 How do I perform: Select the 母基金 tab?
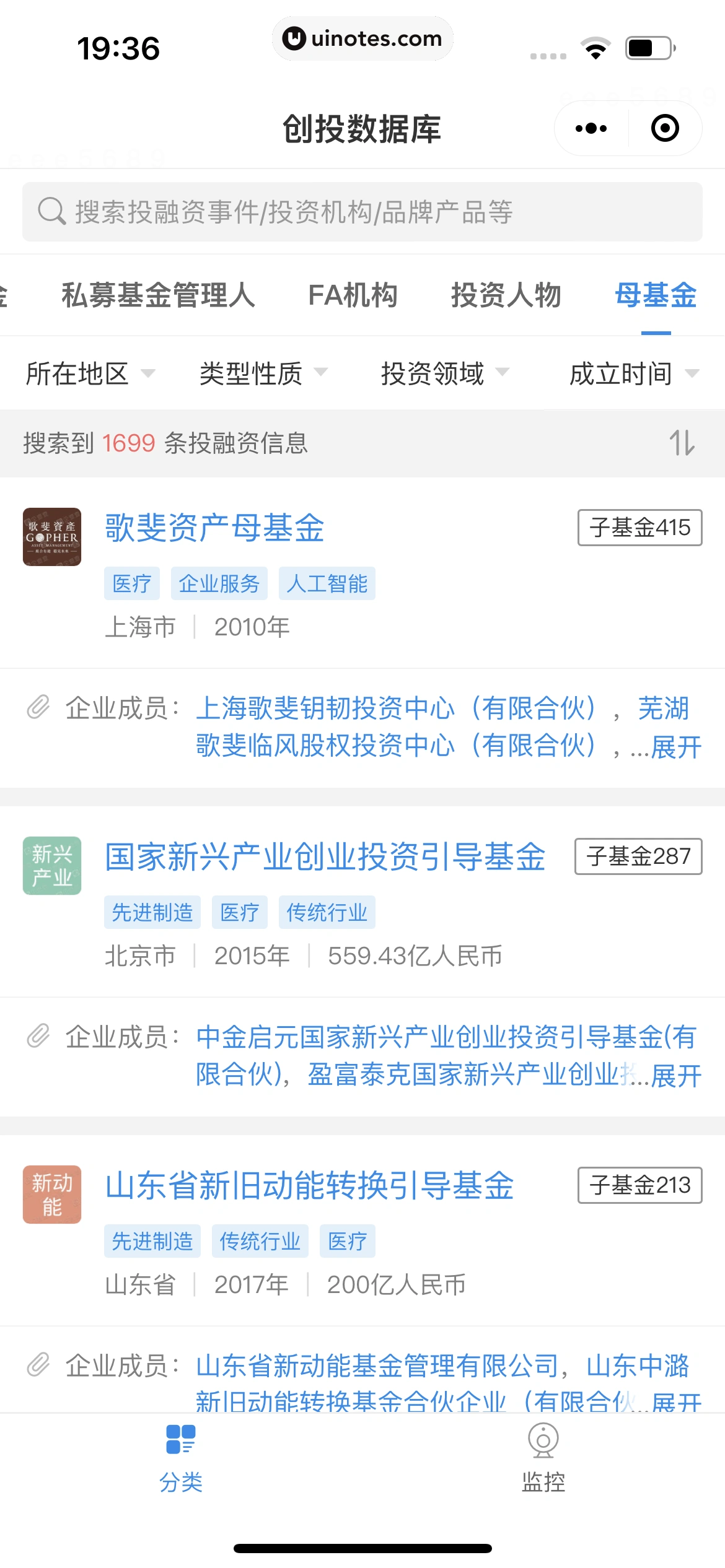(656, 295)
